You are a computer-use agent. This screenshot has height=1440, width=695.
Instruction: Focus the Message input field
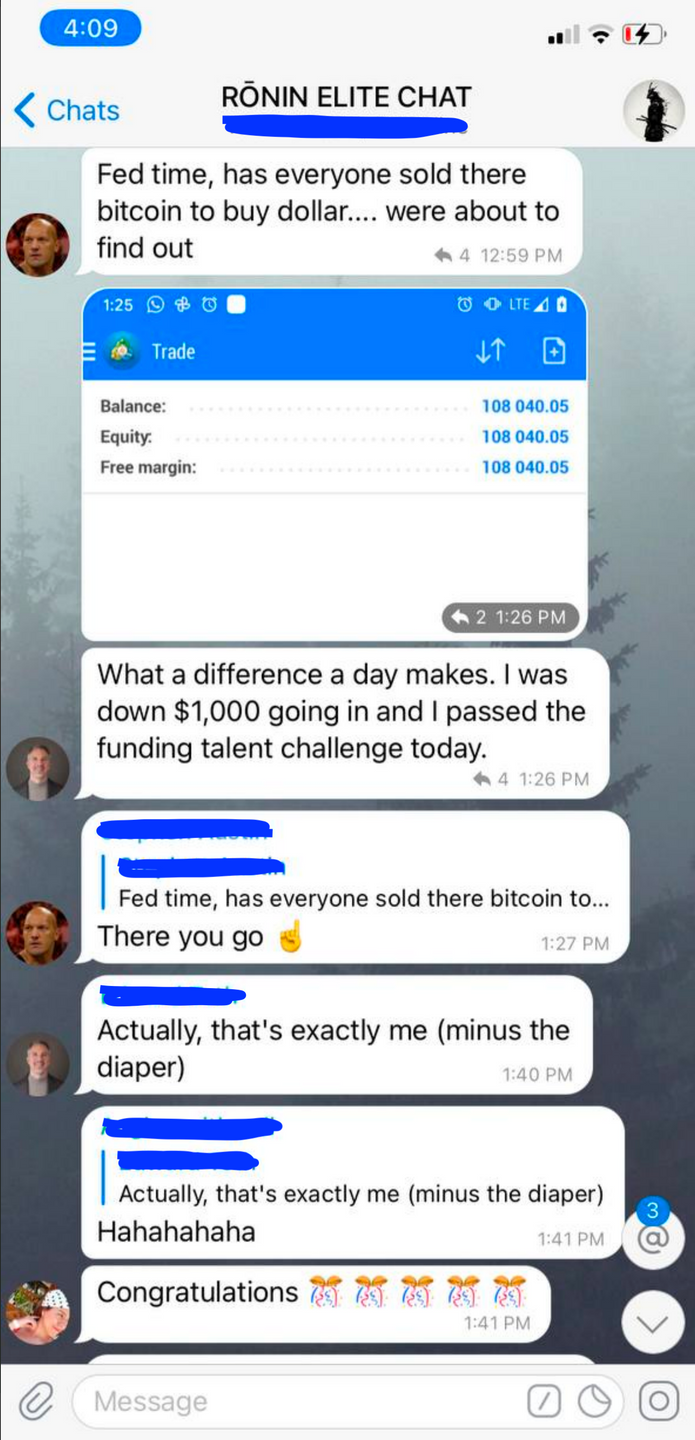(x=300, y=1402)
